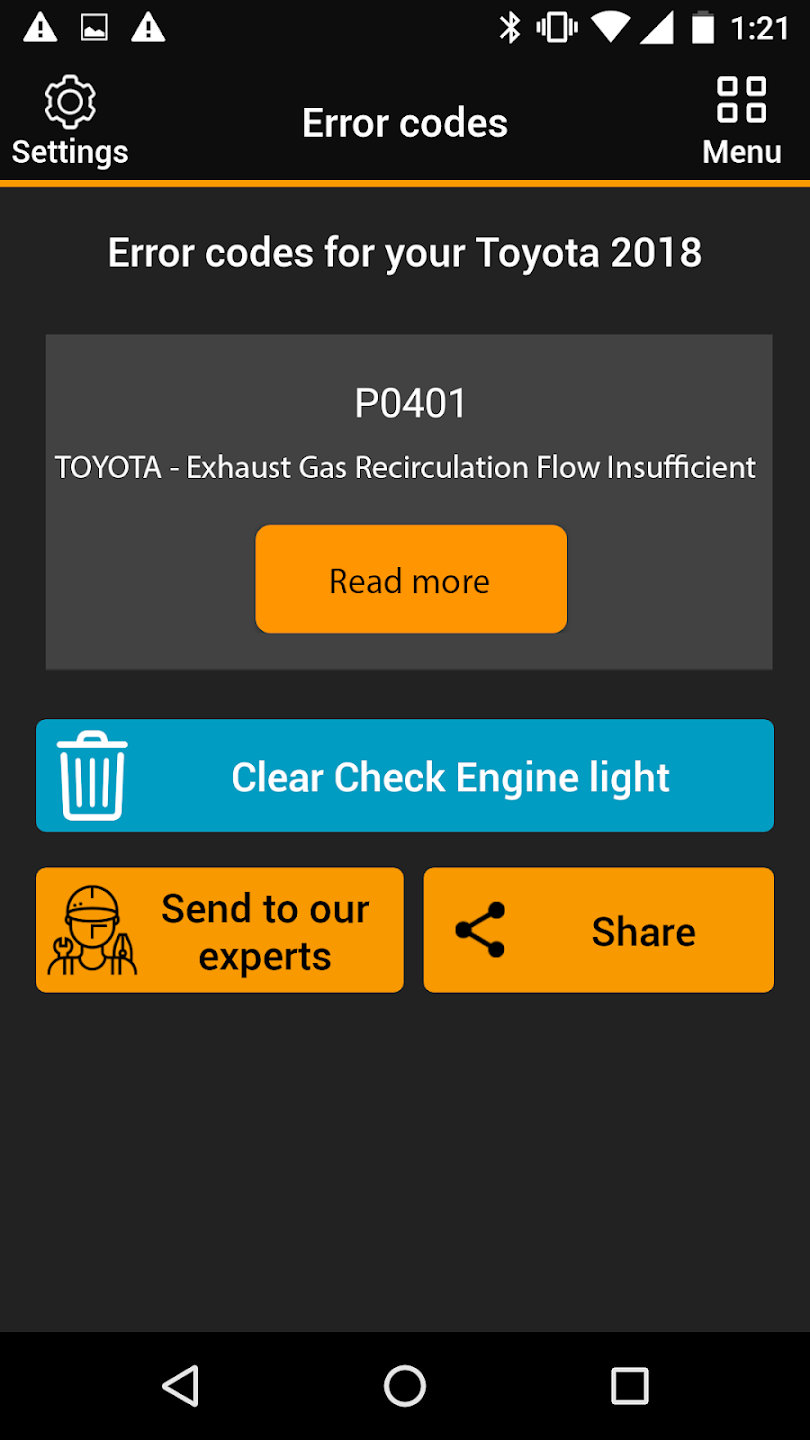The width and height of the screenshot is (810, 1440).
Task: Send error codes to our experts
Action: tap(220, 931)
